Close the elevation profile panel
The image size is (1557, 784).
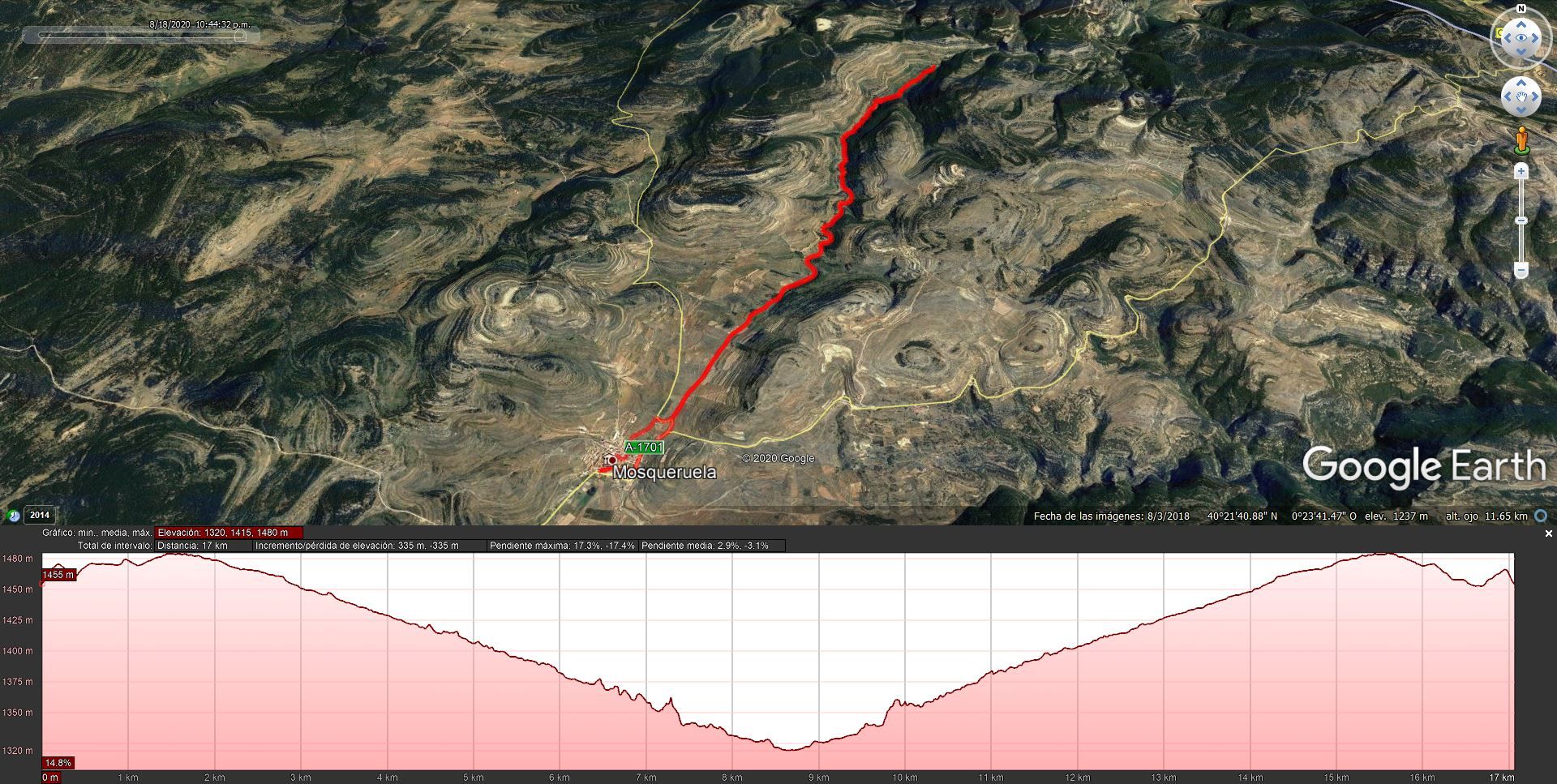1548,533
